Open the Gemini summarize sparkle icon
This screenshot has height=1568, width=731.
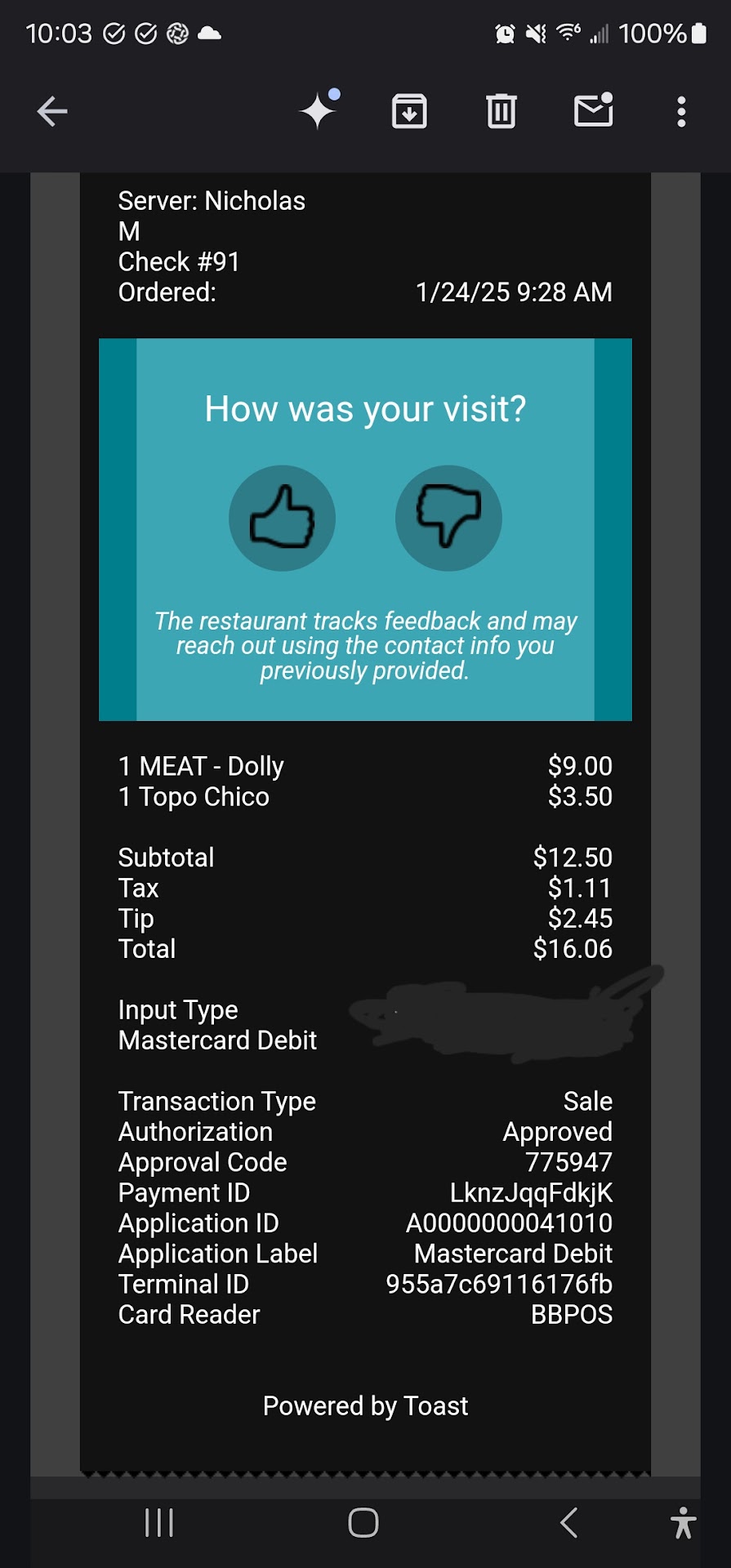pyautogui.click(x=319, y=110)
